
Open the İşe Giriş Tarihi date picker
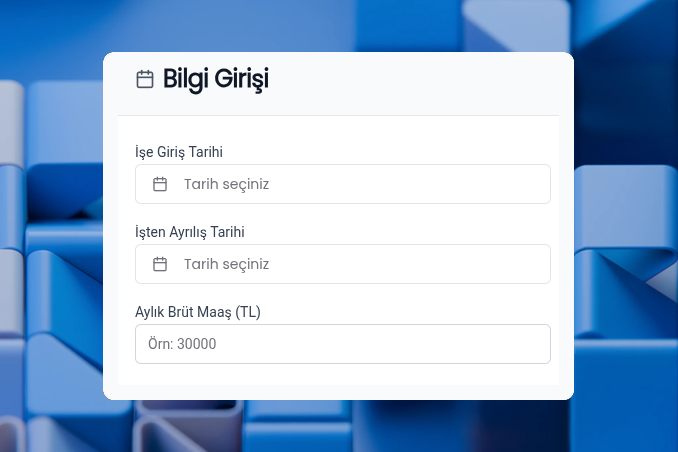(x=342, y=184)
